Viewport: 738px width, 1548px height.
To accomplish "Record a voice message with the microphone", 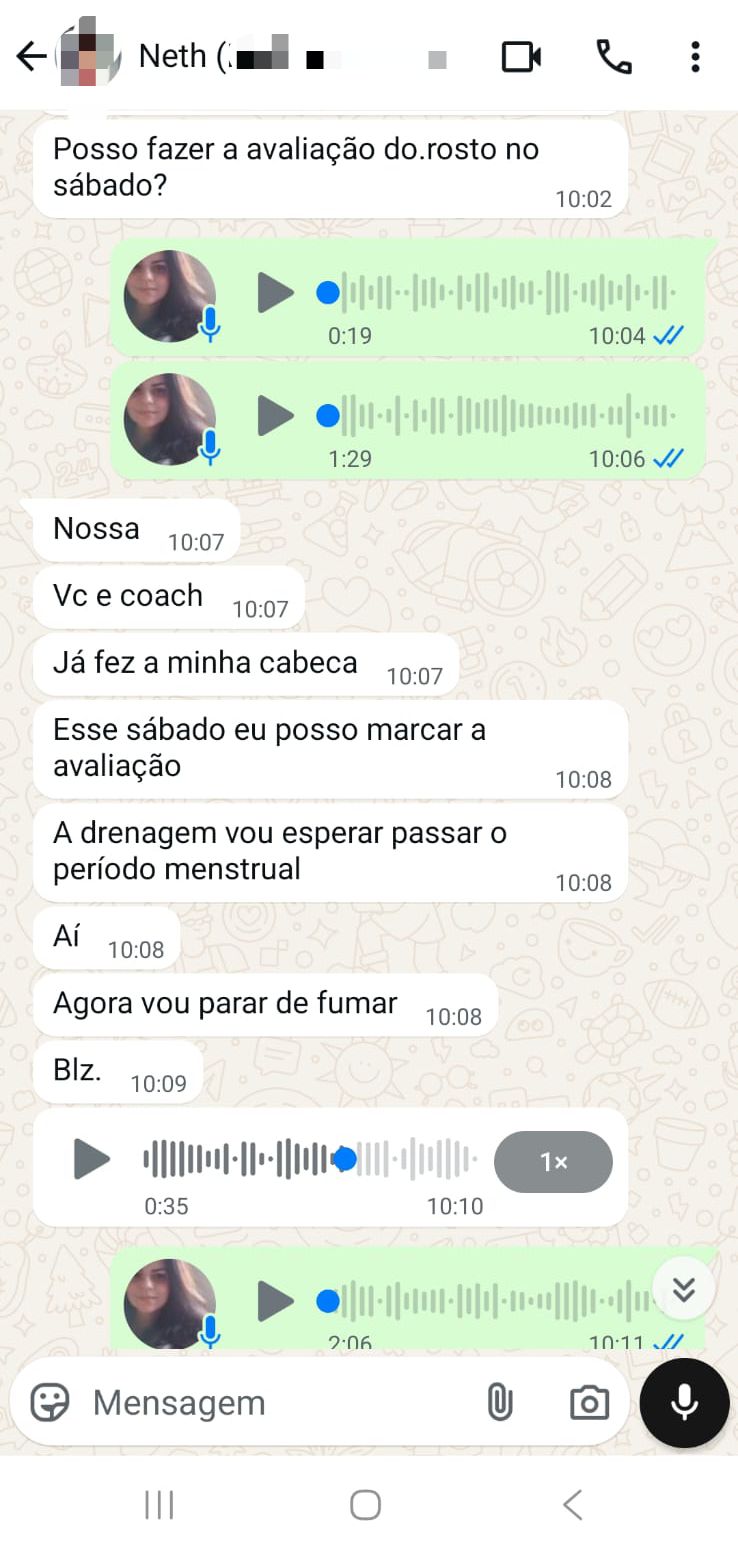I will coord(684,1402).
